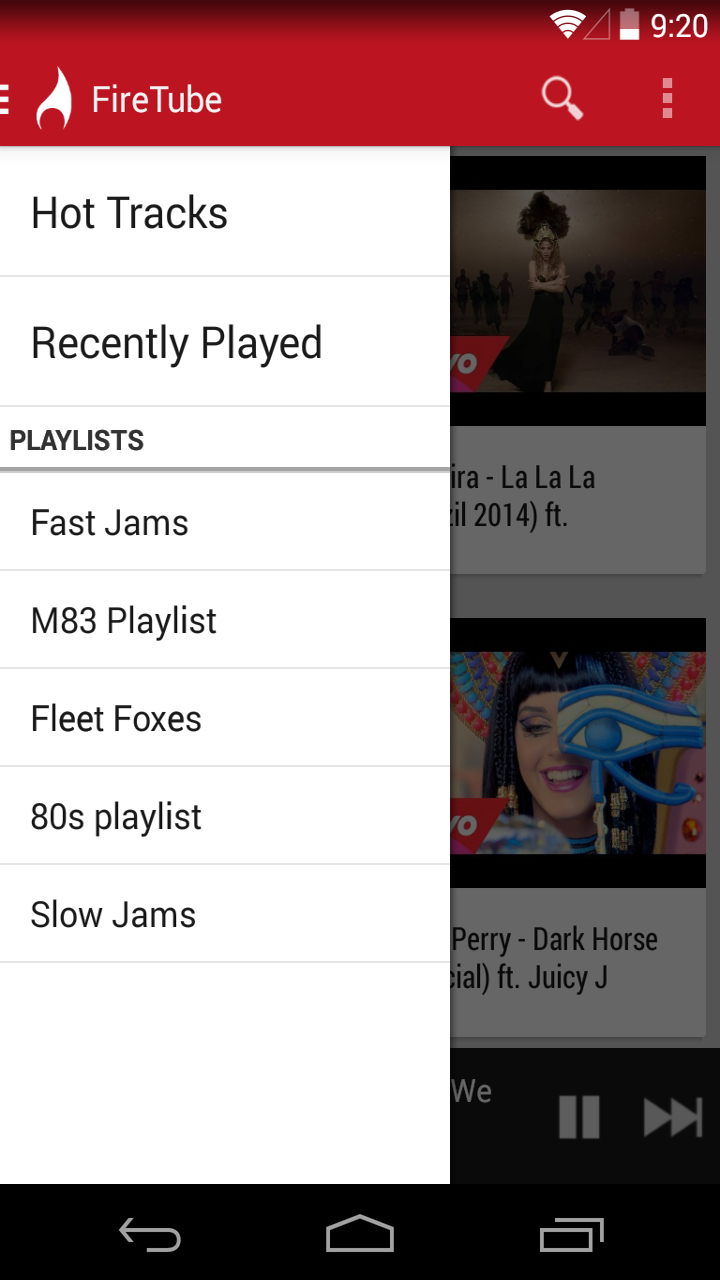Tap the mini player to expand now playing

(x=490, y=1090)
